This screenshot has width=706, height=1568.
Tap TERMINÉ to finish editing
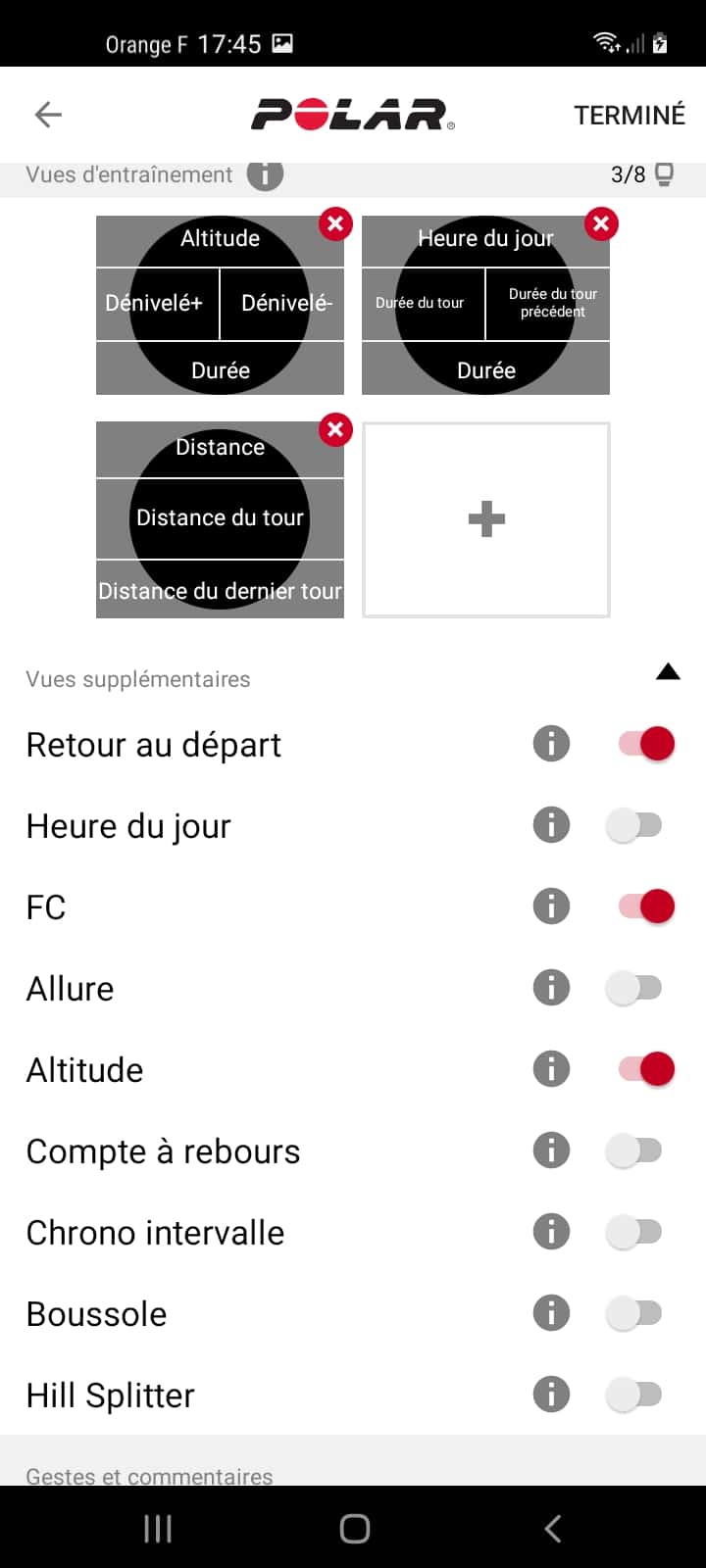[630, 116]
